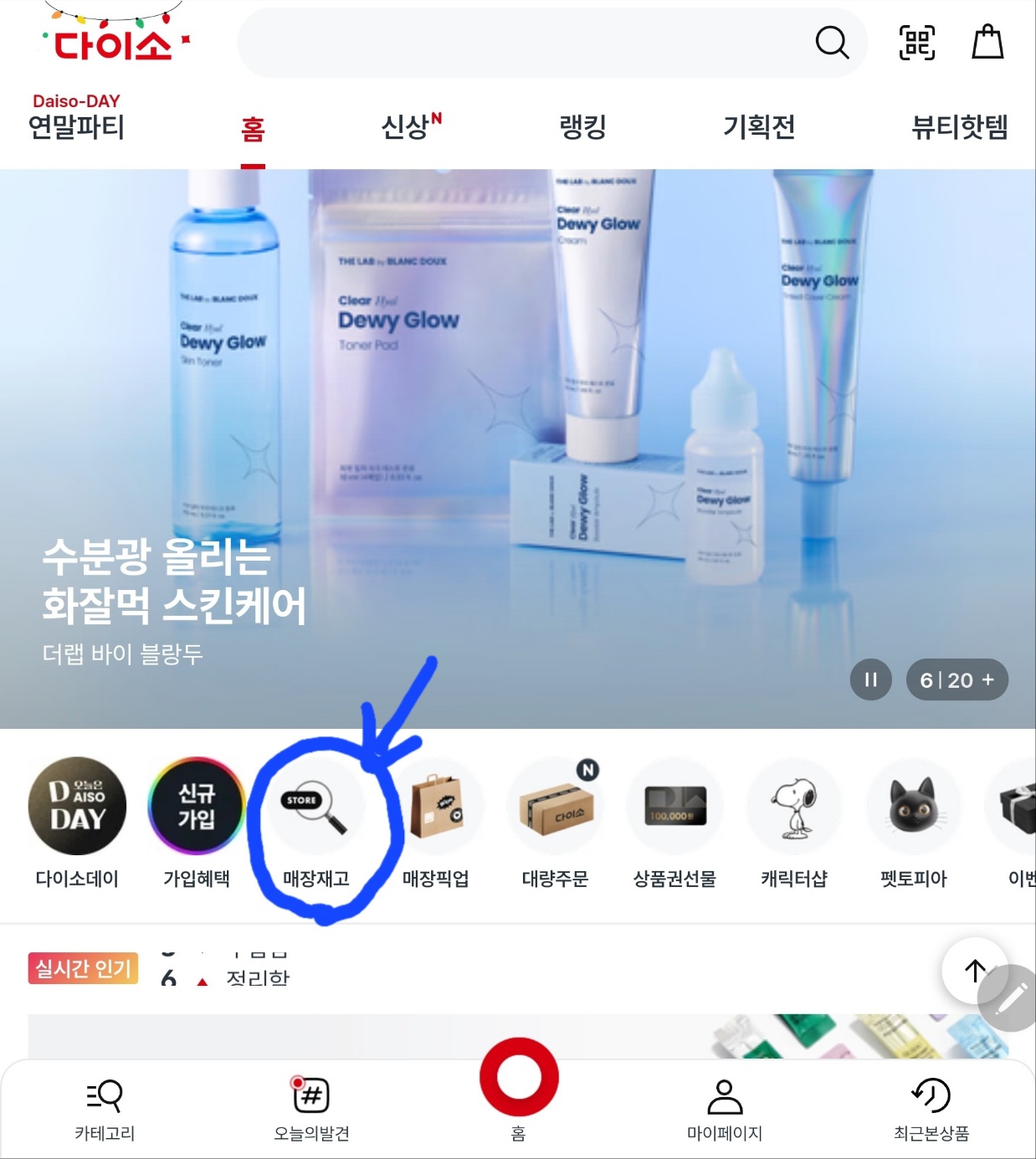Pause the banner carousel
The image size is (1036, 1159).
871,680
